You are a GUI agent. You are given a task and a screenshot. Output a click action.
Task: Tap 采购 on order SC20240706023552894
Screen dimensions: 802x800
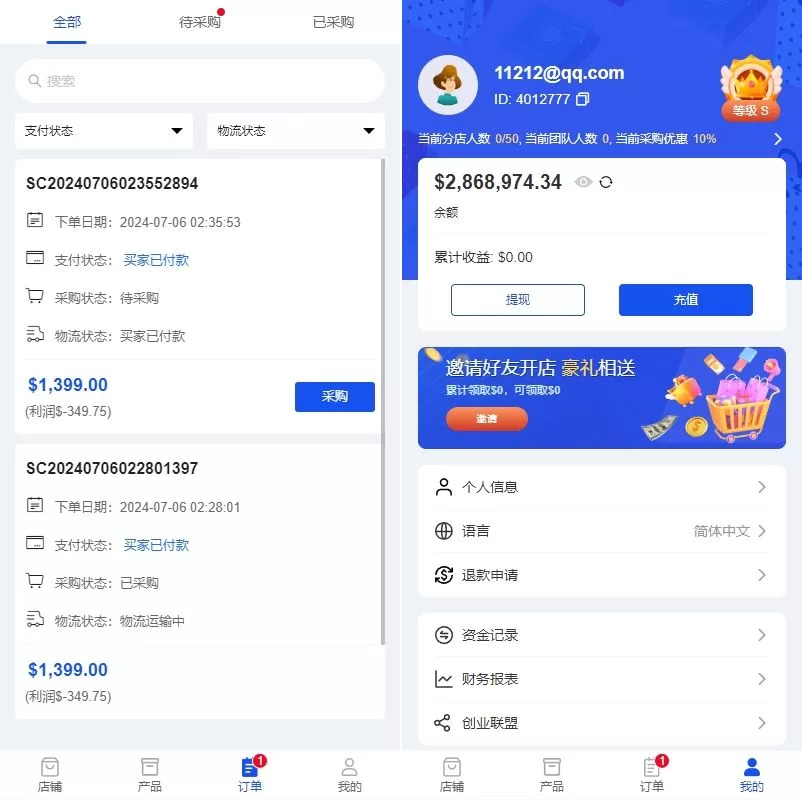pyautogui.click(x=334, y=397)
